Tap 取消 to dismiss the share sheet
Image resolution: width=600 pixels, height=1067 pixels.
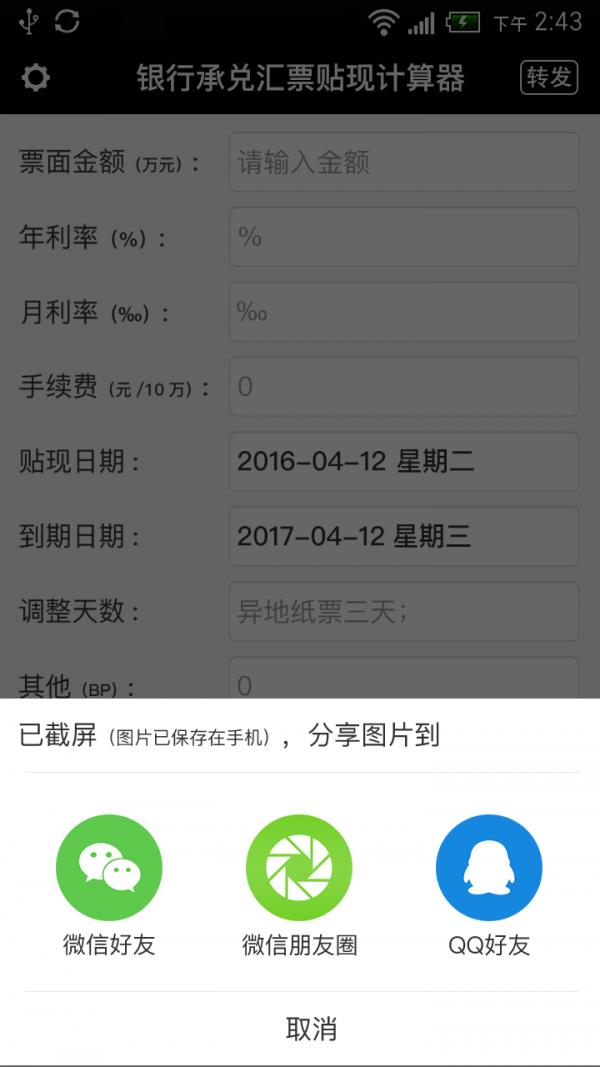(x=311, y=1029)
